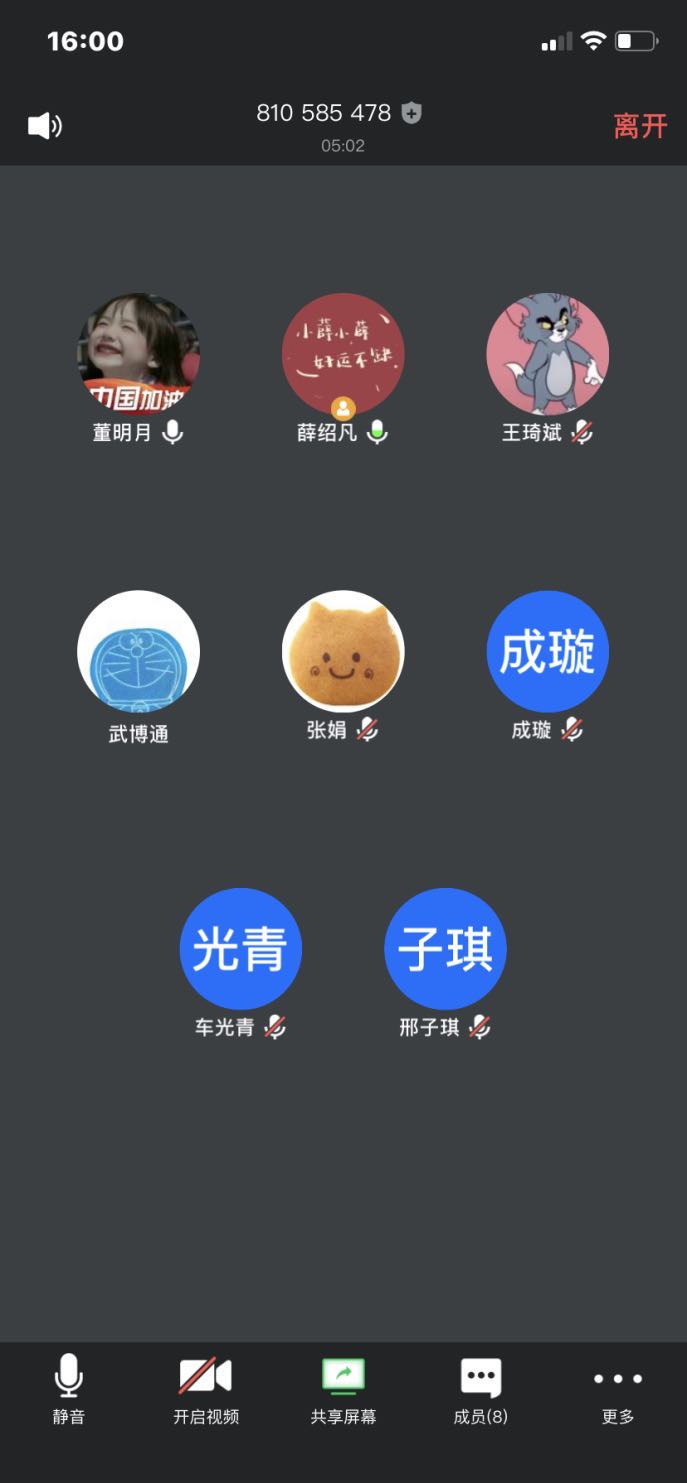The width and height of the screenshot is (687, 1483).
Task: Turn on camera with 开启视频
Action: 206,1388
